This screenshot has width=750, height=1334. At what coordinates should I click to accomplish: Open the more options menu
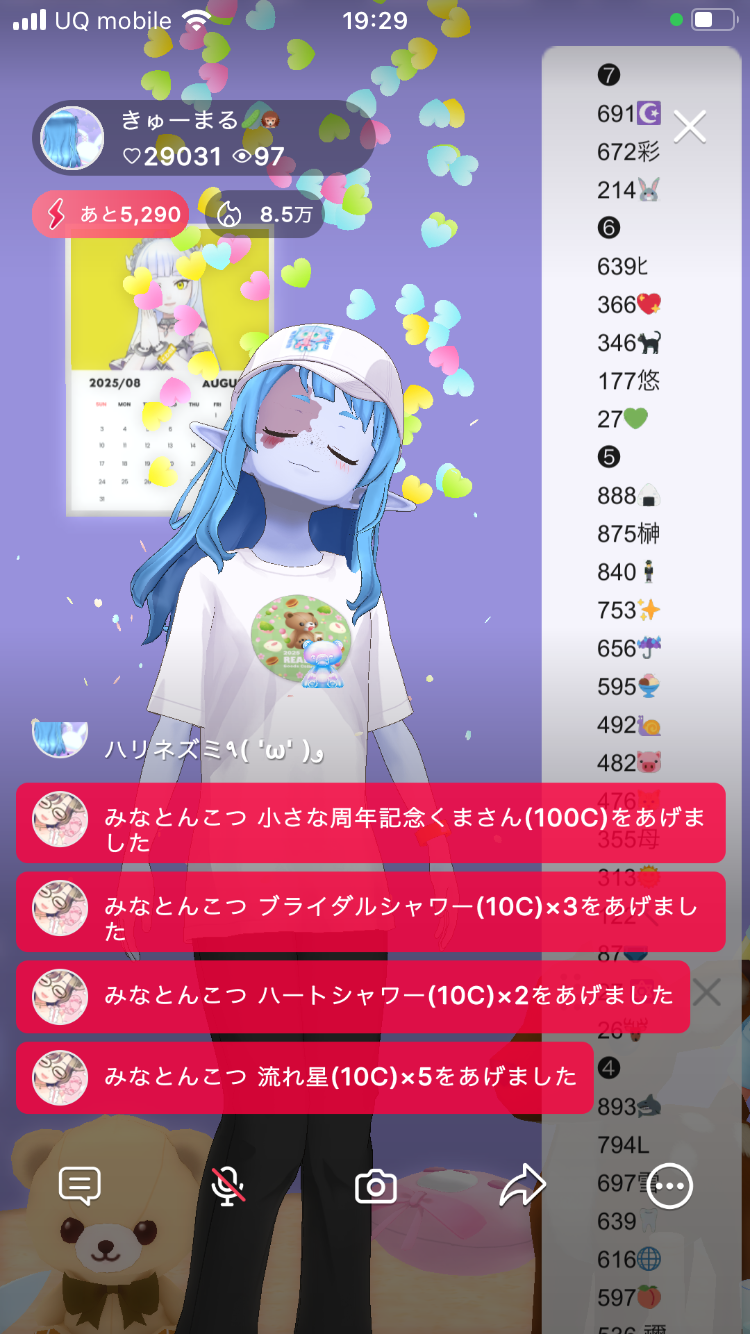click(669, 1186)
